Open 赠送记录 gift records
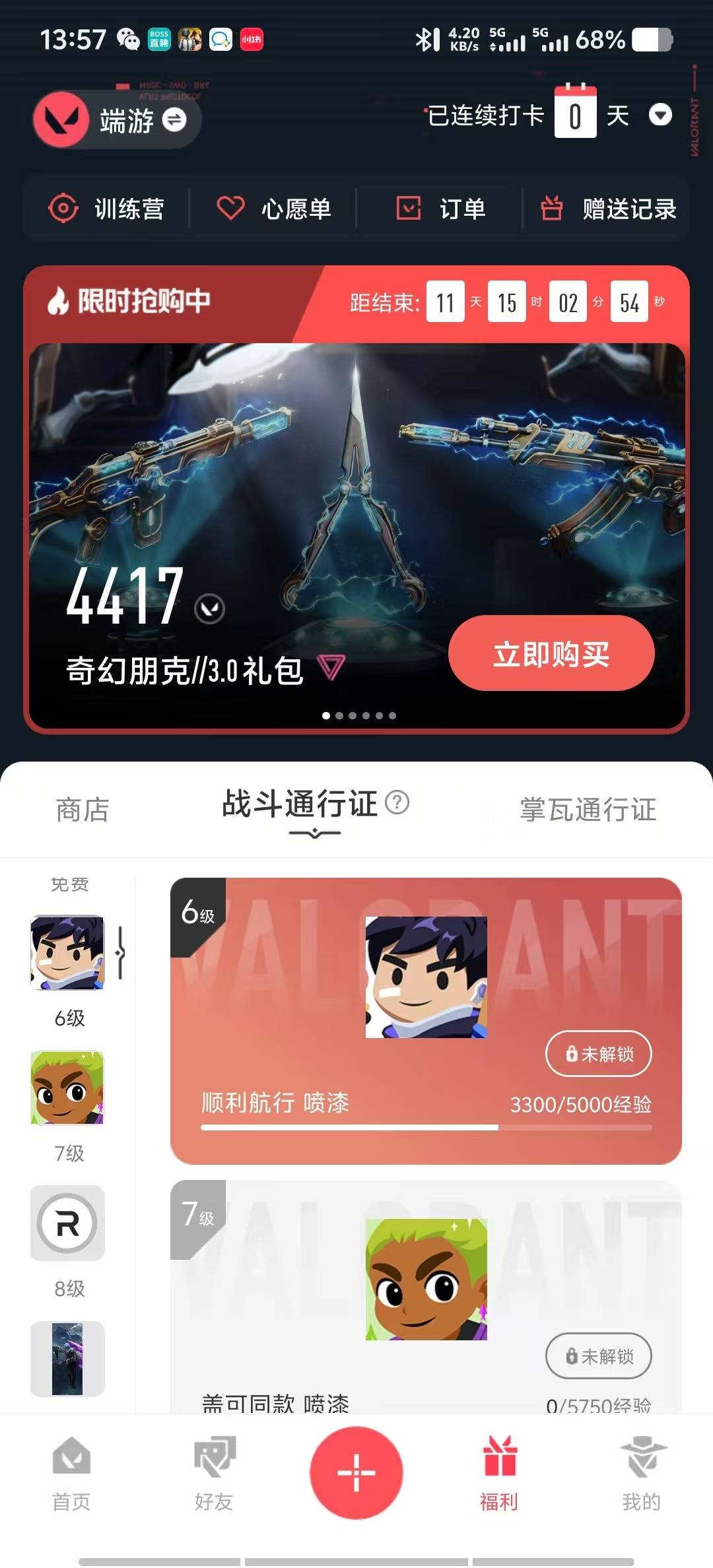The image size is (713, 1568). pyautogui.click(x=608, y=209)
